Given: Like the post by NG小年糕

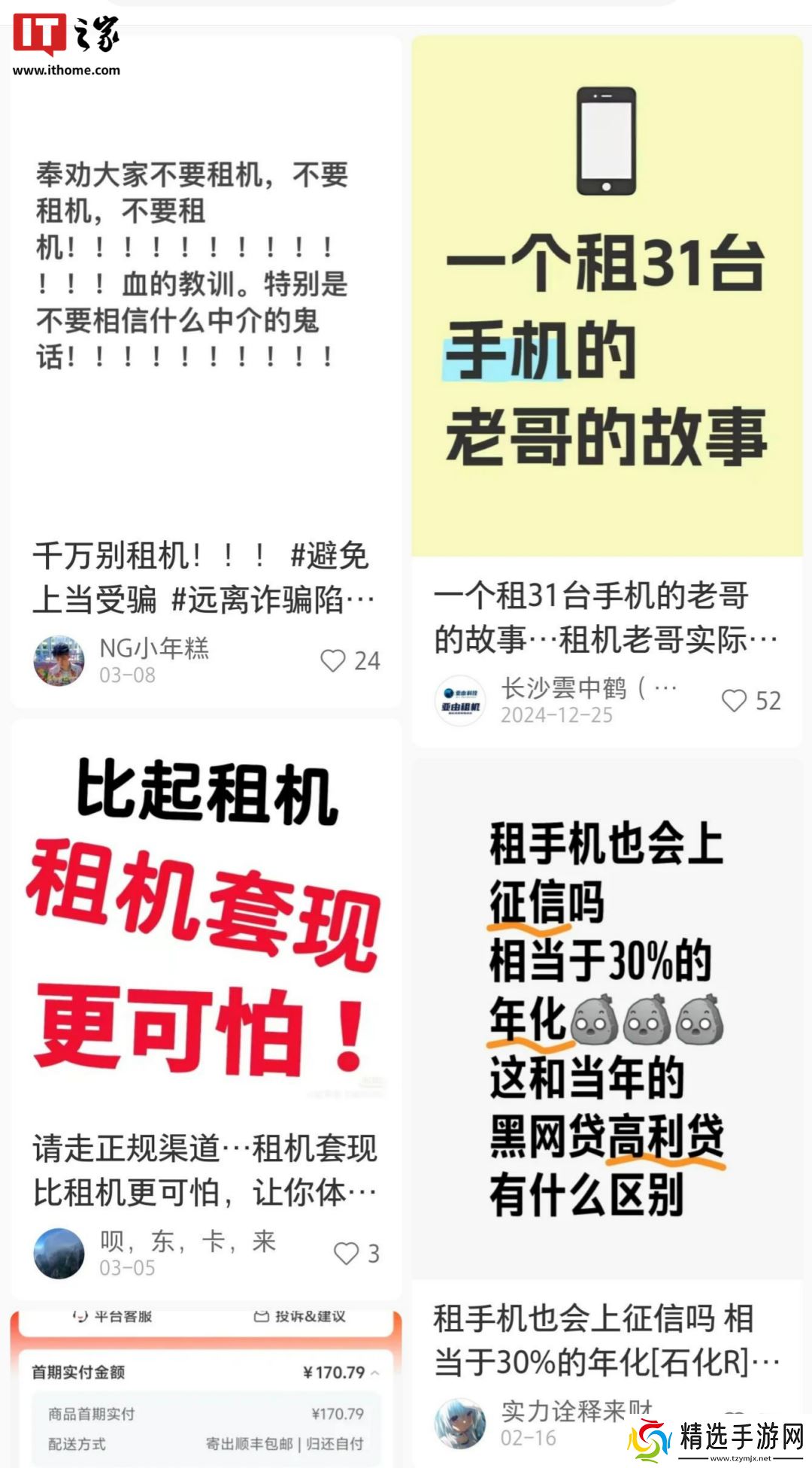Looking at the screenshot, I should click(333, 660).
